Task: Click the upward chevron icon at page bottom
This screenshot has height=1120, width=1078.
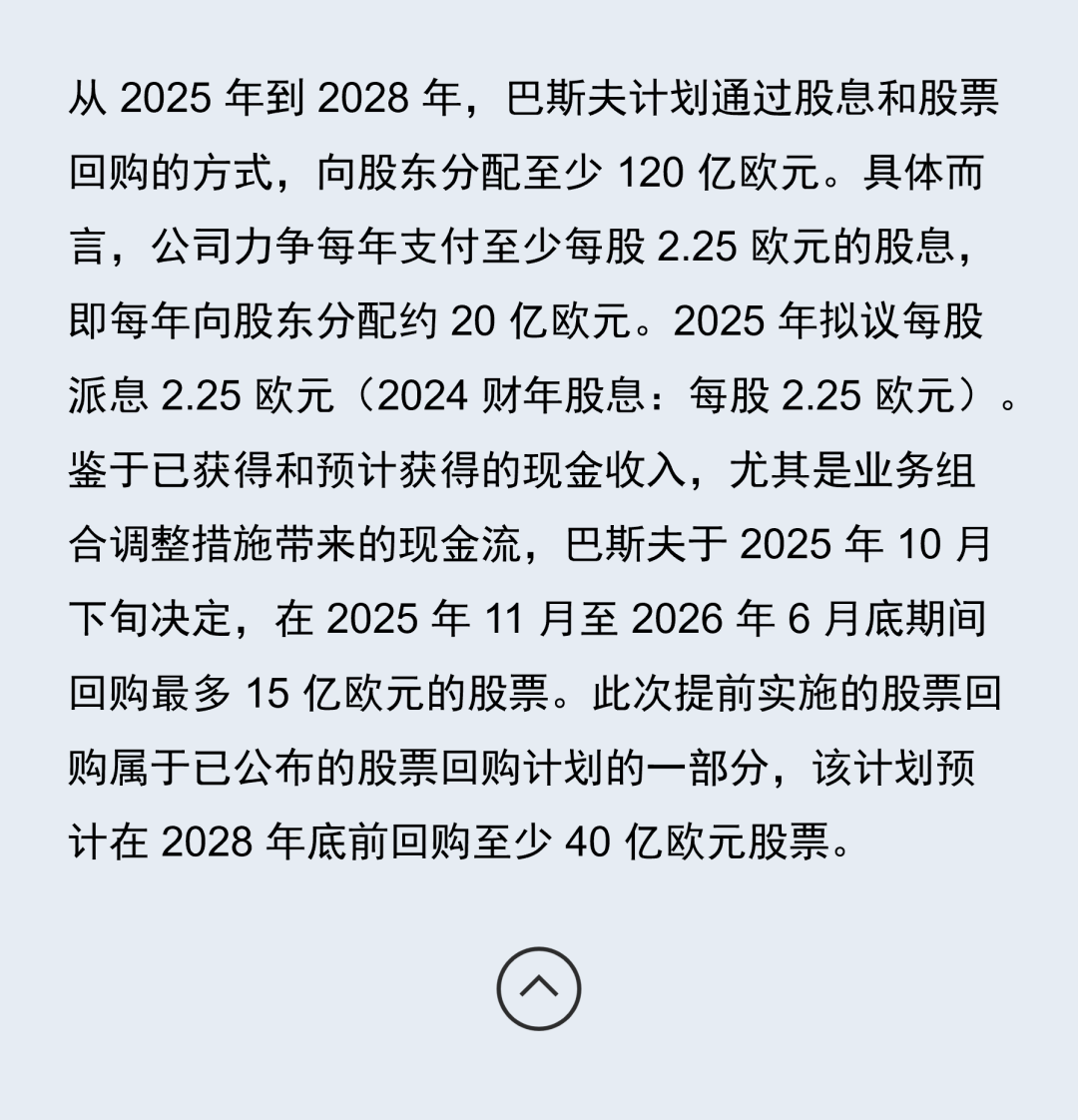Action: tap(539, 985)
